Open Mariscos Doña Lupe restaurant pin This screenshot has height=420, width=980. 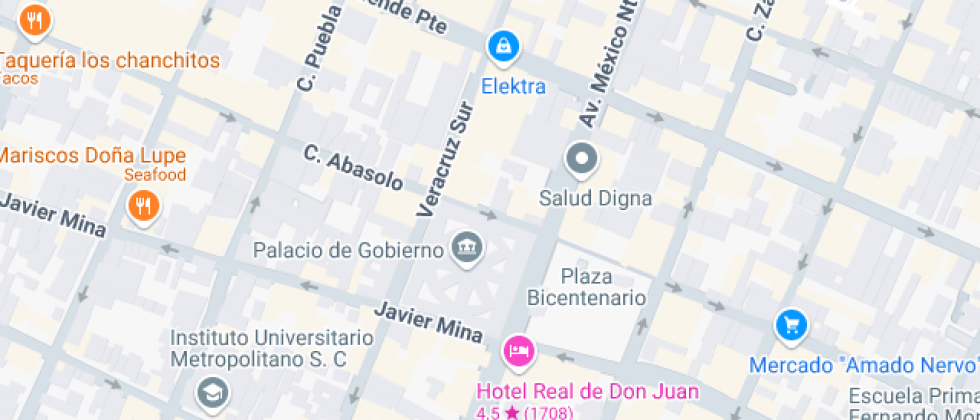tap(144, 207)
